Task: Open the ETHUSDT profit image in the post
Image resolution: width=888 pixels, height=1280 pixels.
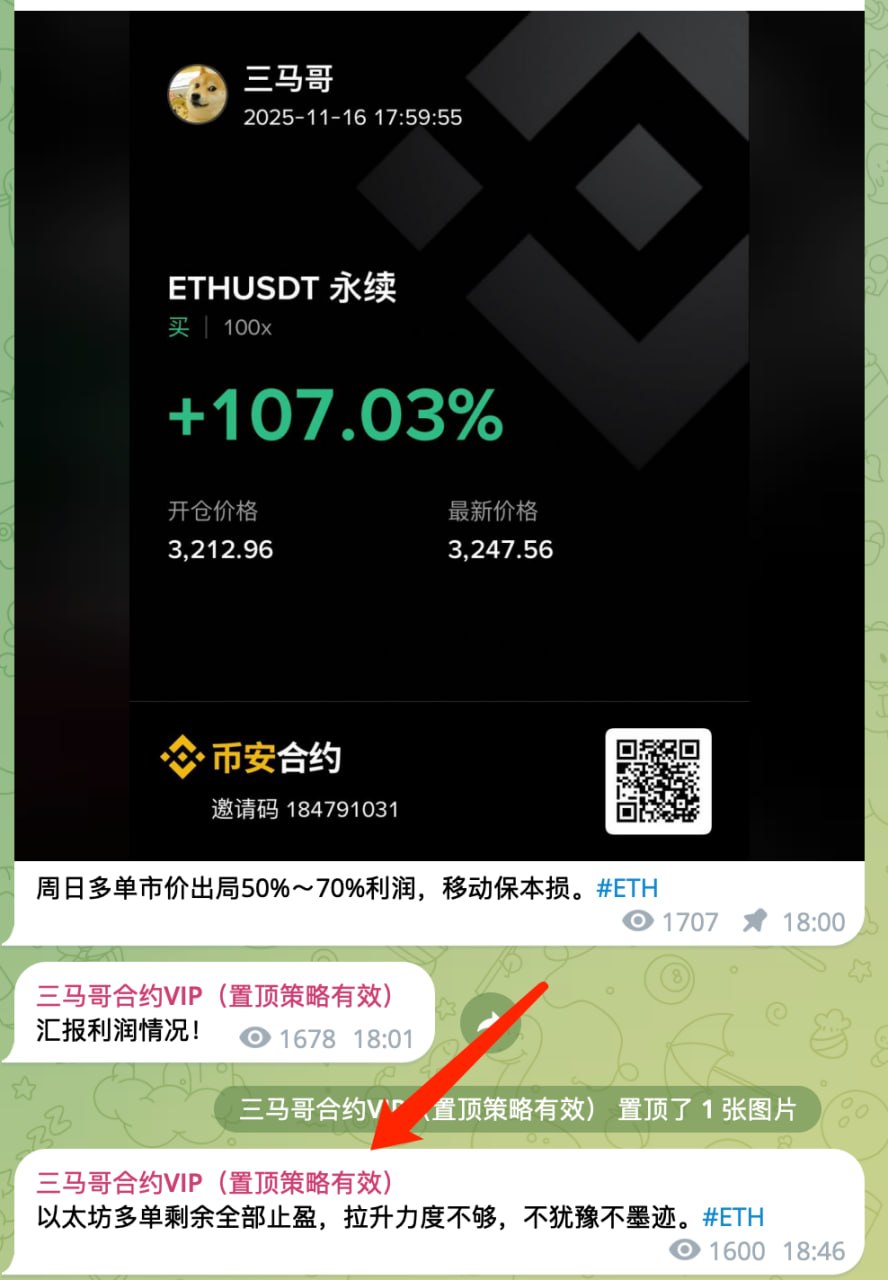Action: click(x=438, y=430)
